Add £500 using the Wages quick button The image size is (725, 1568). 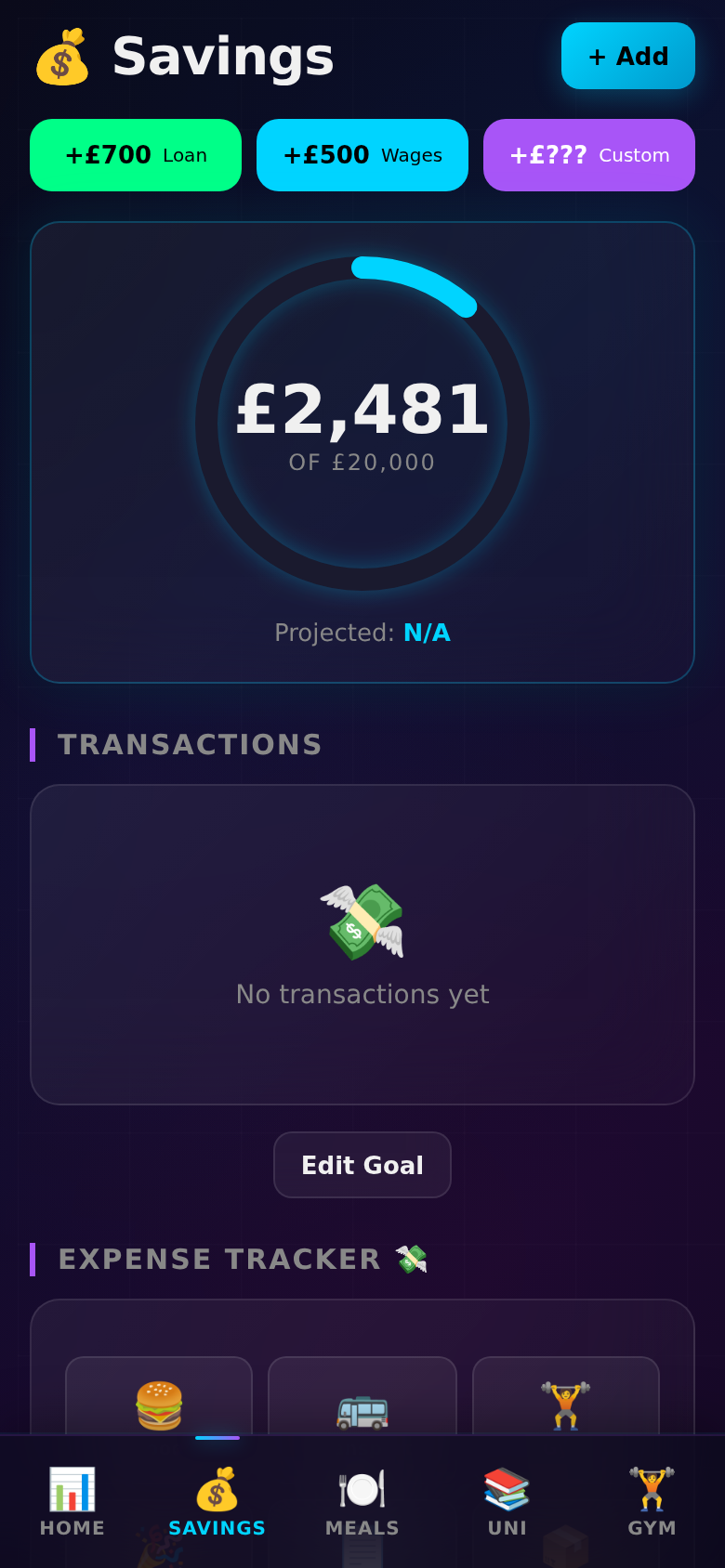(362, 155)
